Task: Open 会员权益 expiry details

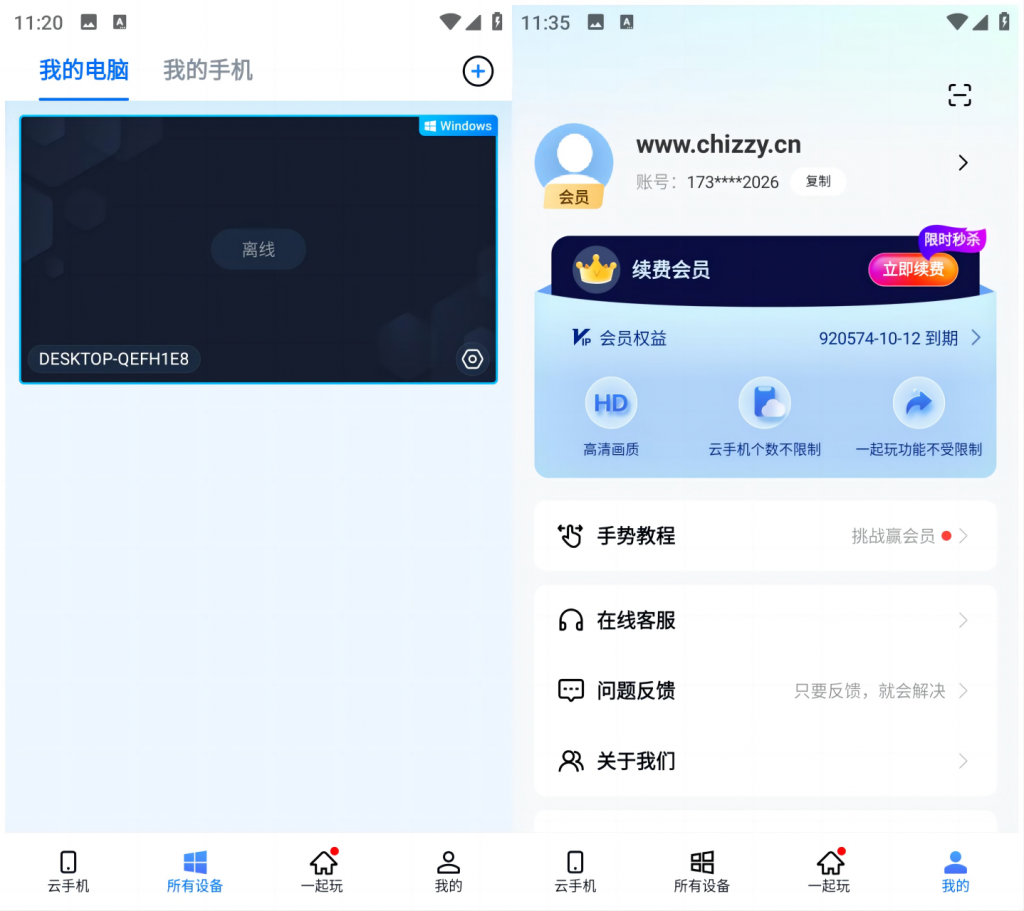Action: click(897, 338)
